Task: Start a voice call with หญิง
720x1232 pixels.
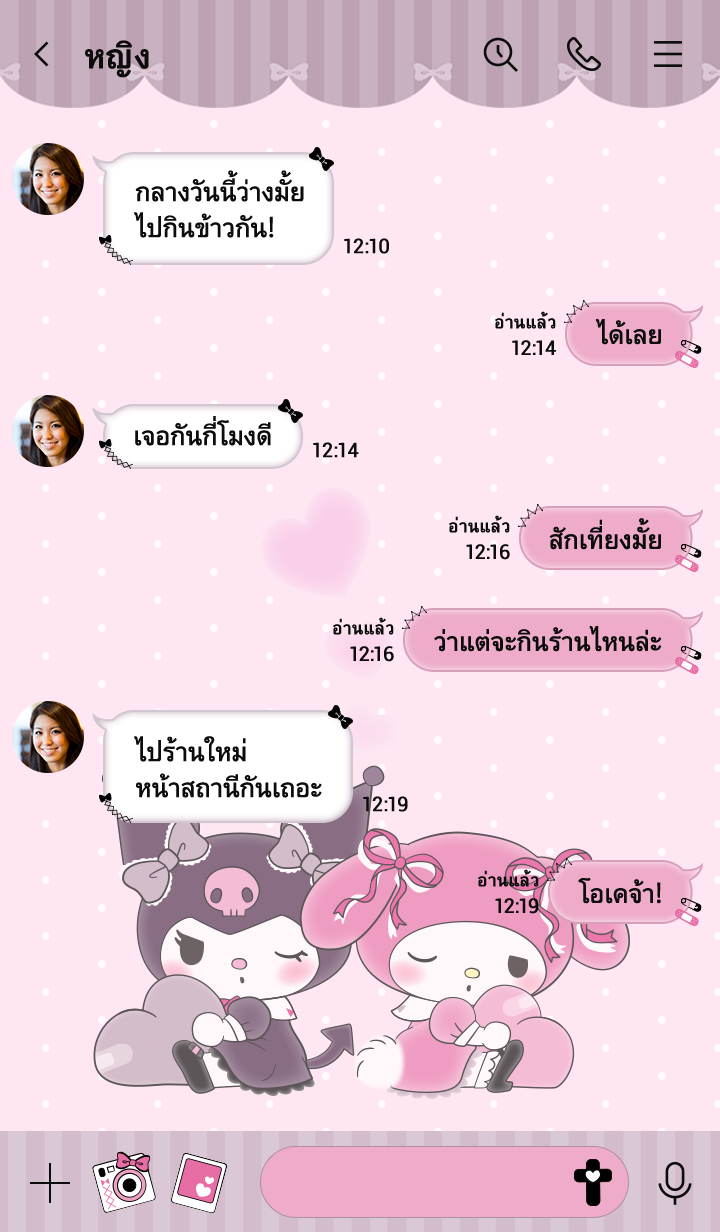Action: tap(583, 55)
